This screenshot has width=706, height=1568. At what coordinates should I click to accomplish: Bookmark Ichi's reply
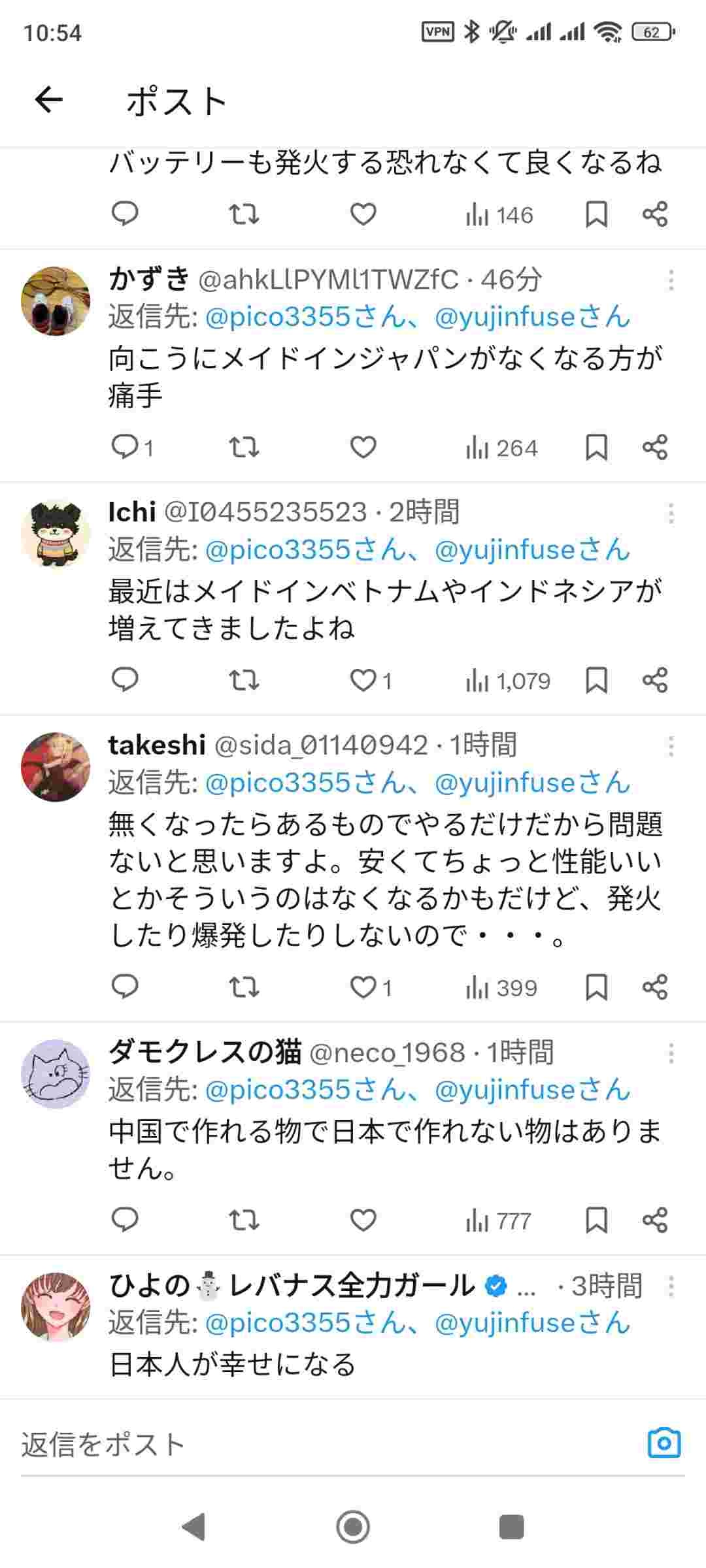point(596,681)
